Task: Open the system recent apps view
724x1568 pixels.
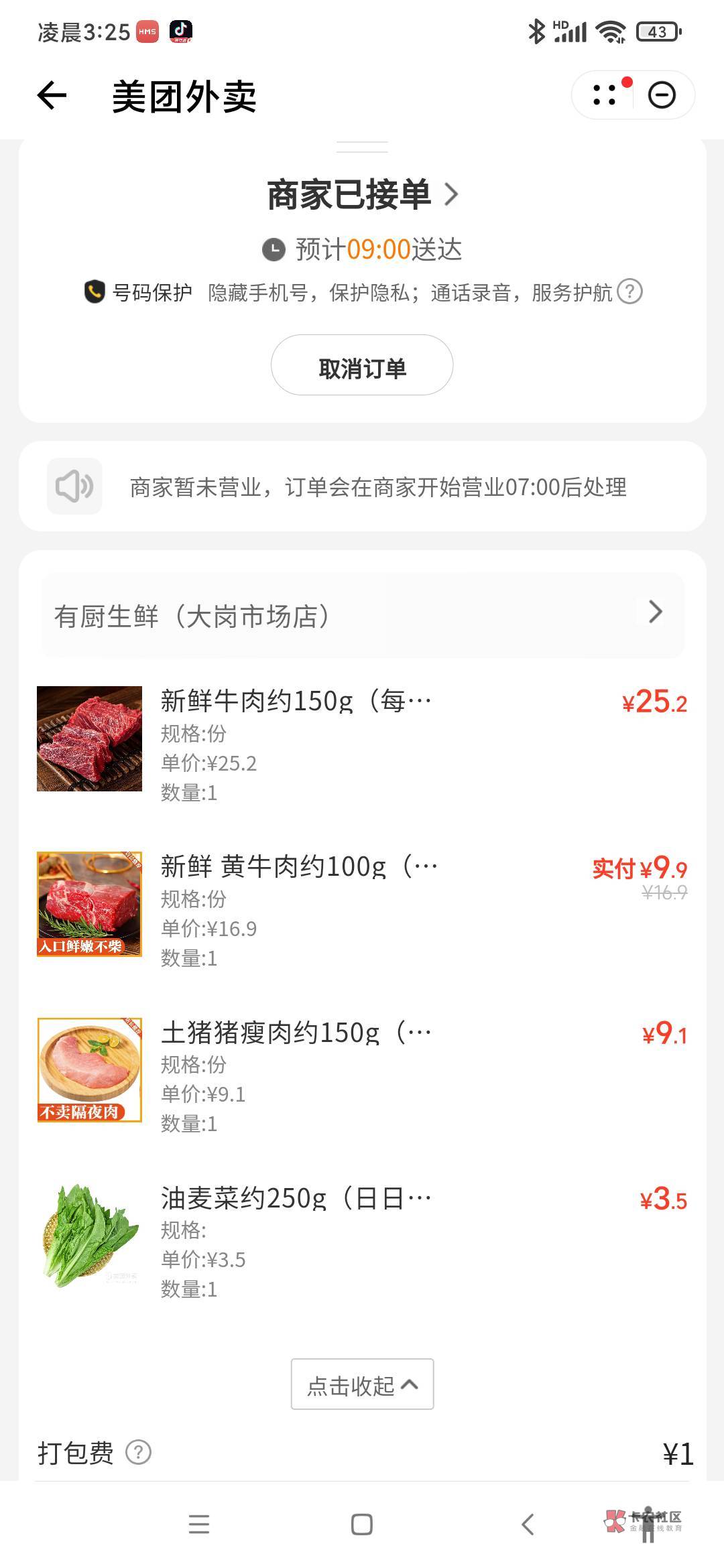Action: (x=199, y=1524)
